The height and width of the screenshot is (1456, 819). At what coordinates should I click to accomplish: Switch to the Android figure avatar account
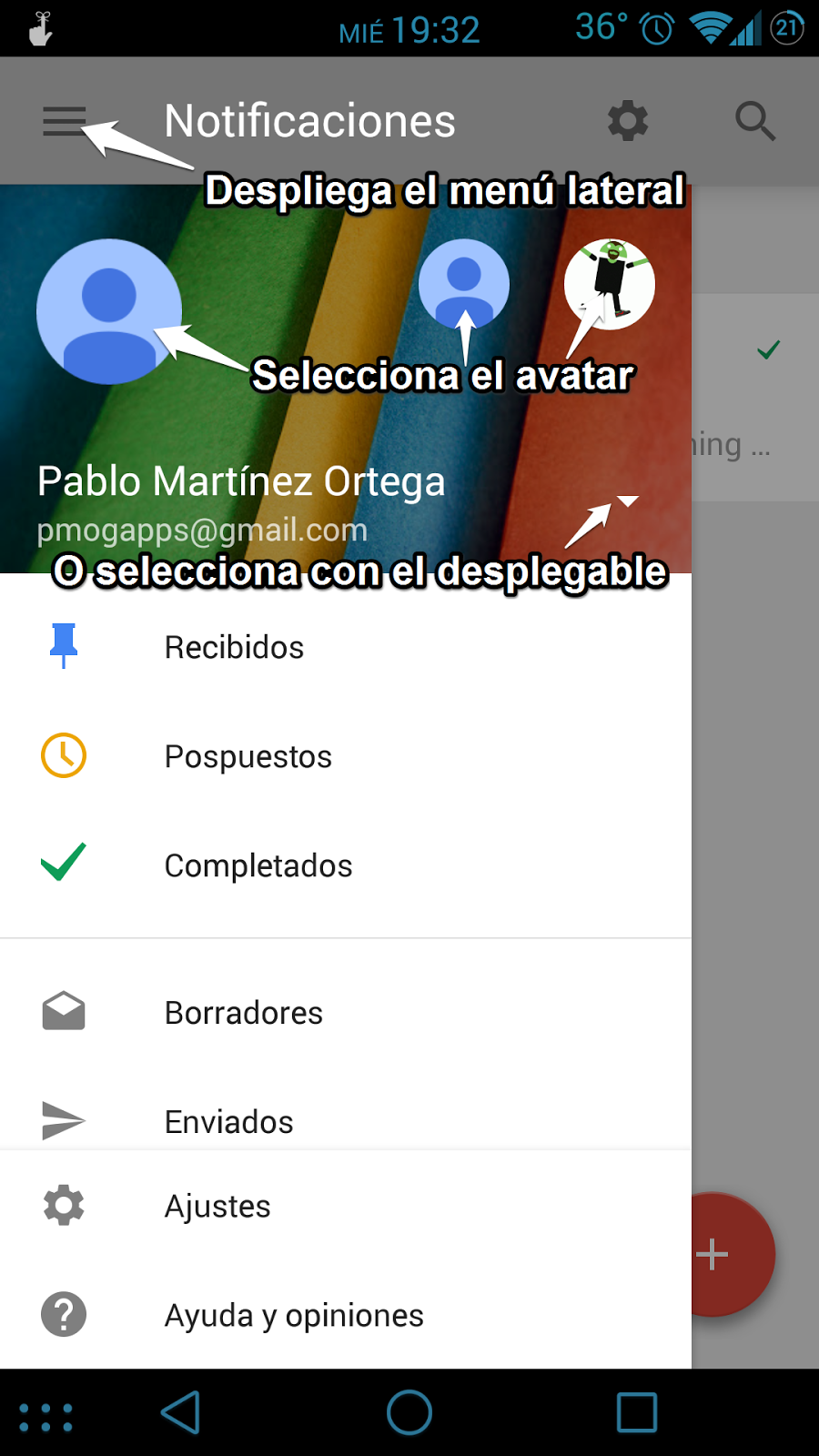pyautogui.click(x=610, y=284)
